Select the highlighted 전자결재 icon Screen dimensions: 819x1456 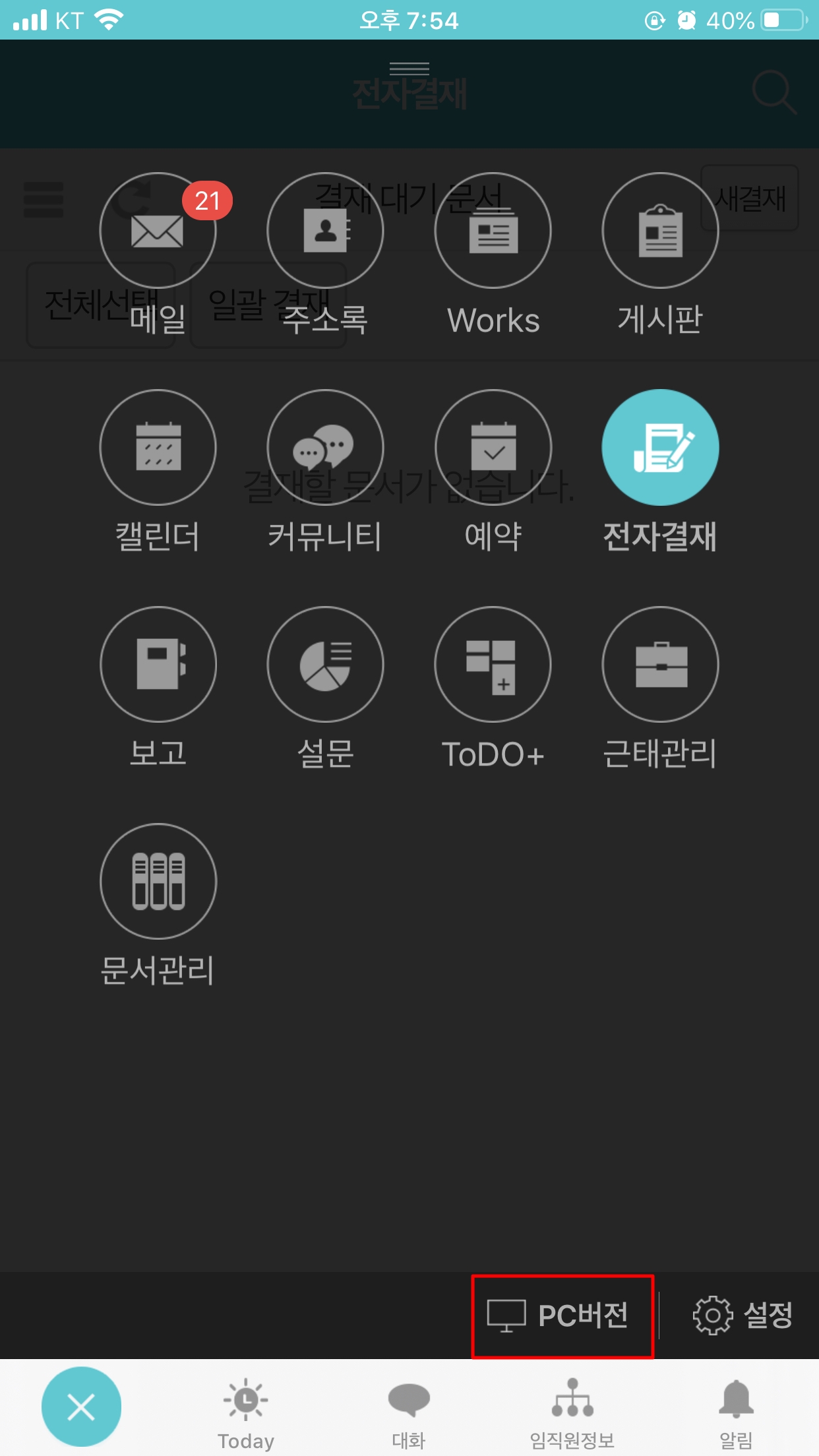pos(660,448)
